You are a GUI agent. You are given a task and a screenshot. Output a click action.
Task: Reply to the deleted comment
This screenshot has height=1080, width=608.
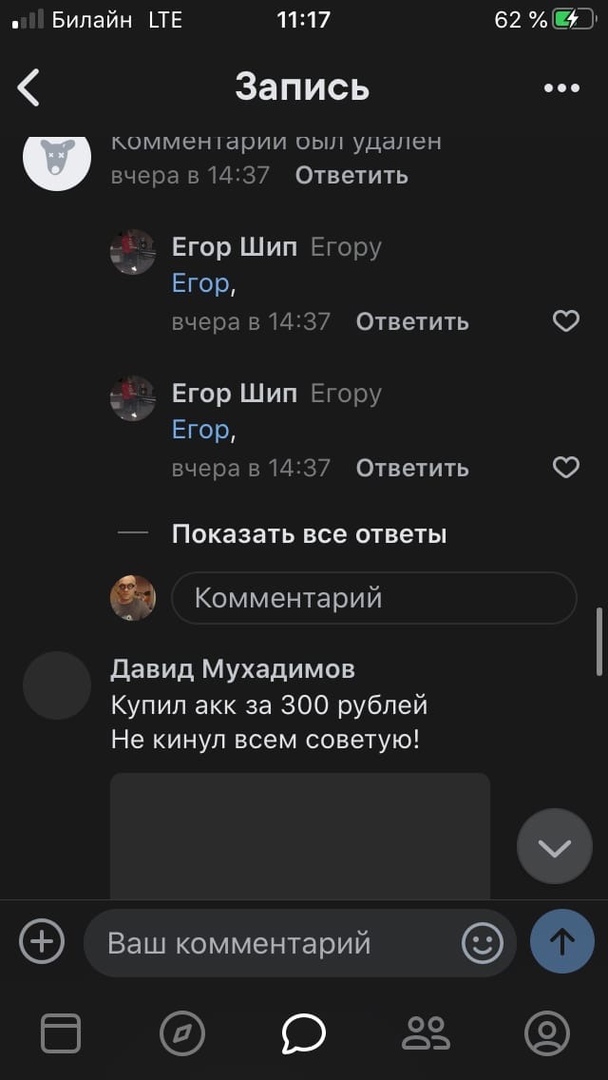[351, 175]
